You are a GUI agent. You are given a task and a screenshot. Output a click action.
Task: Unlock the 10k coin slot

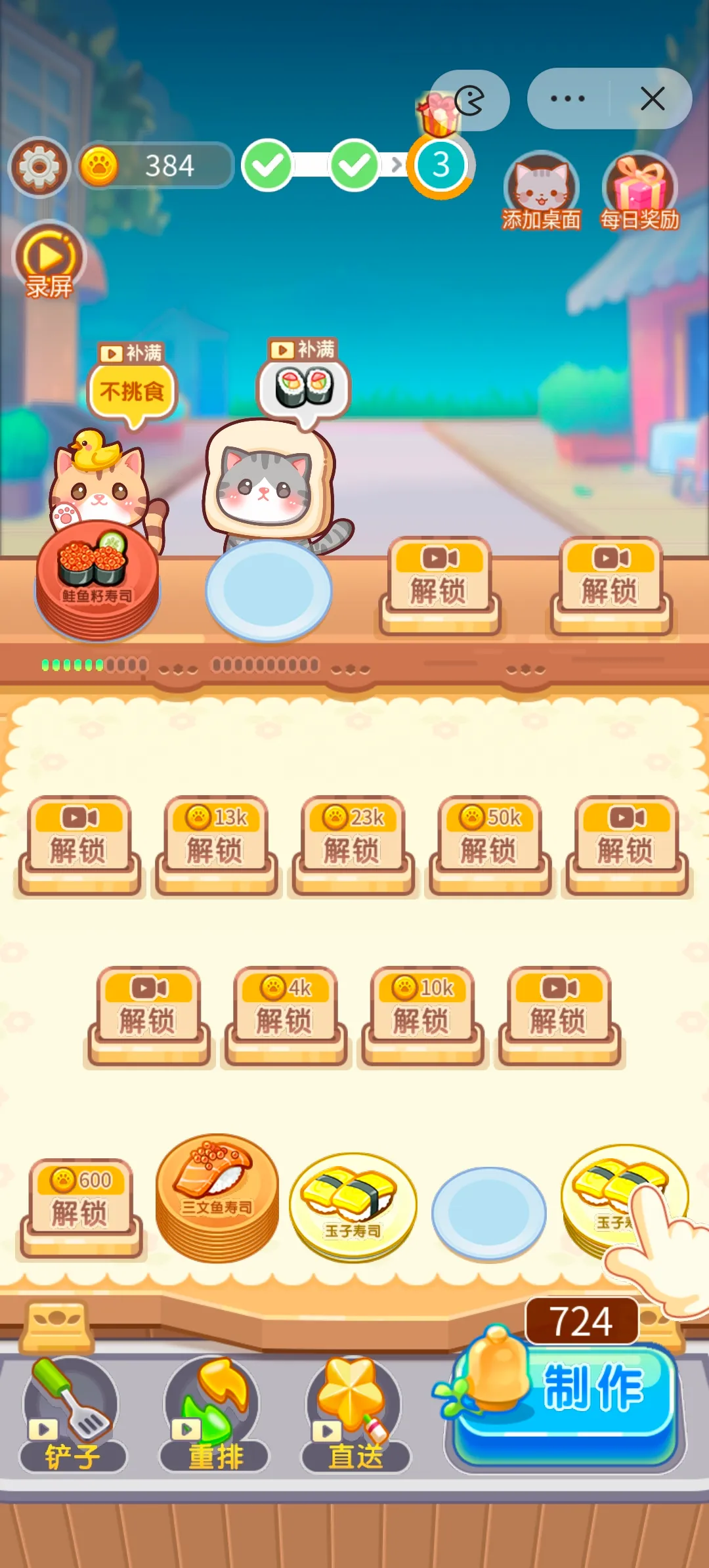421,1014
